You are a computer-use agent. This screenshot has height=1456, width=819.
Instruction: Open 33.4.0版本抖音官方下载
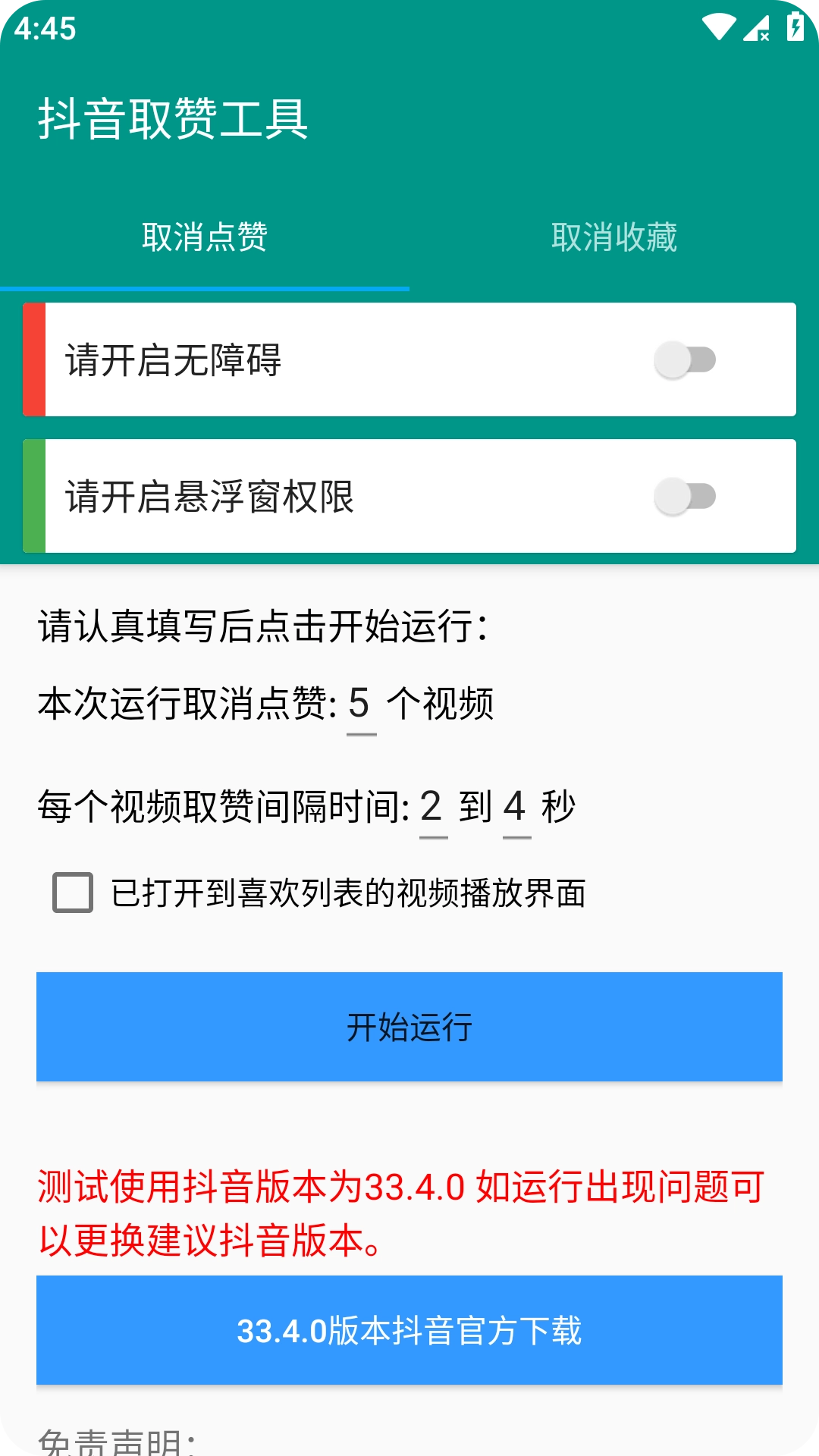coord(409,1330)
